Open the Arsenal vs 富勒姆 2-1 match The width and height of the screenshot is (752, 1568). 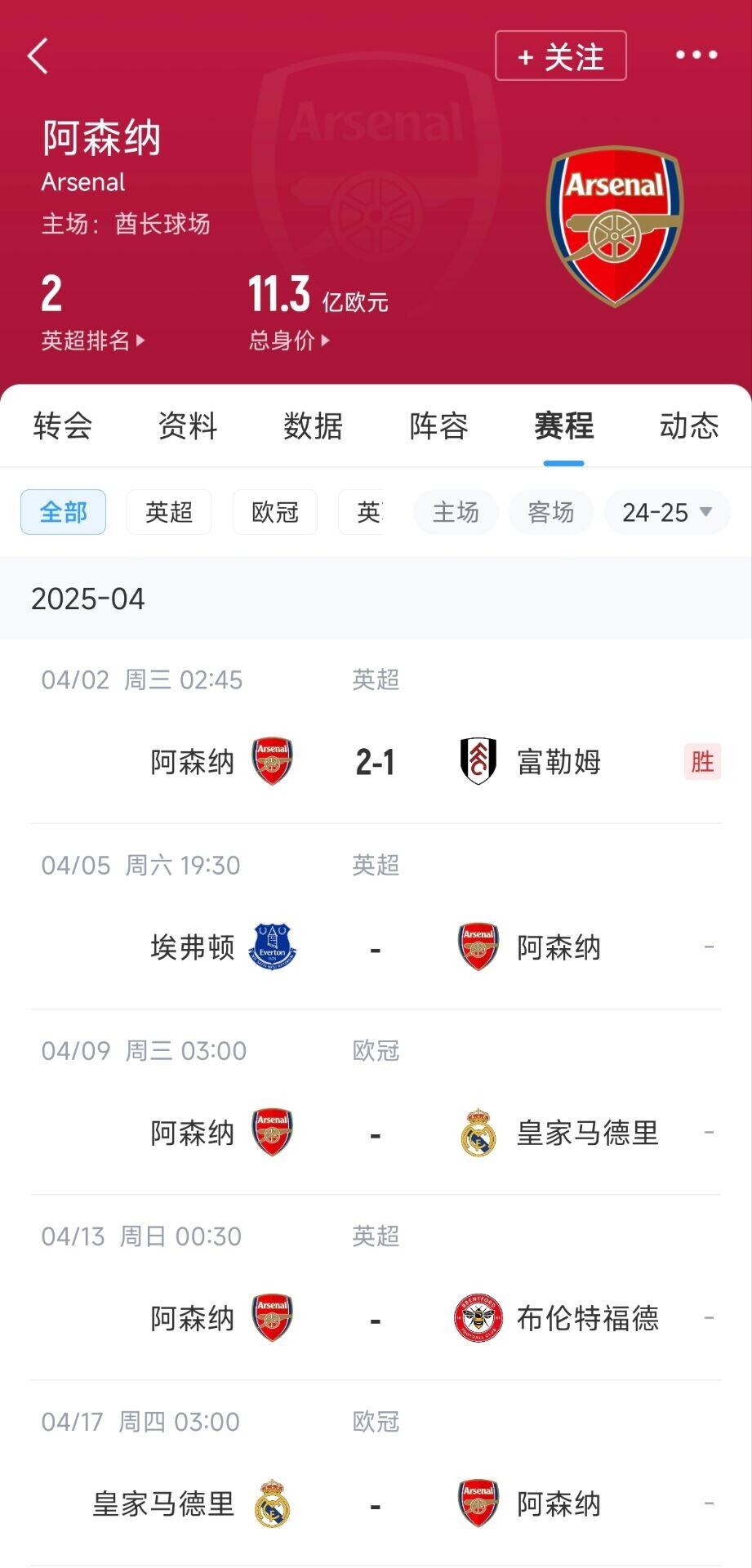tap(376, 732)
